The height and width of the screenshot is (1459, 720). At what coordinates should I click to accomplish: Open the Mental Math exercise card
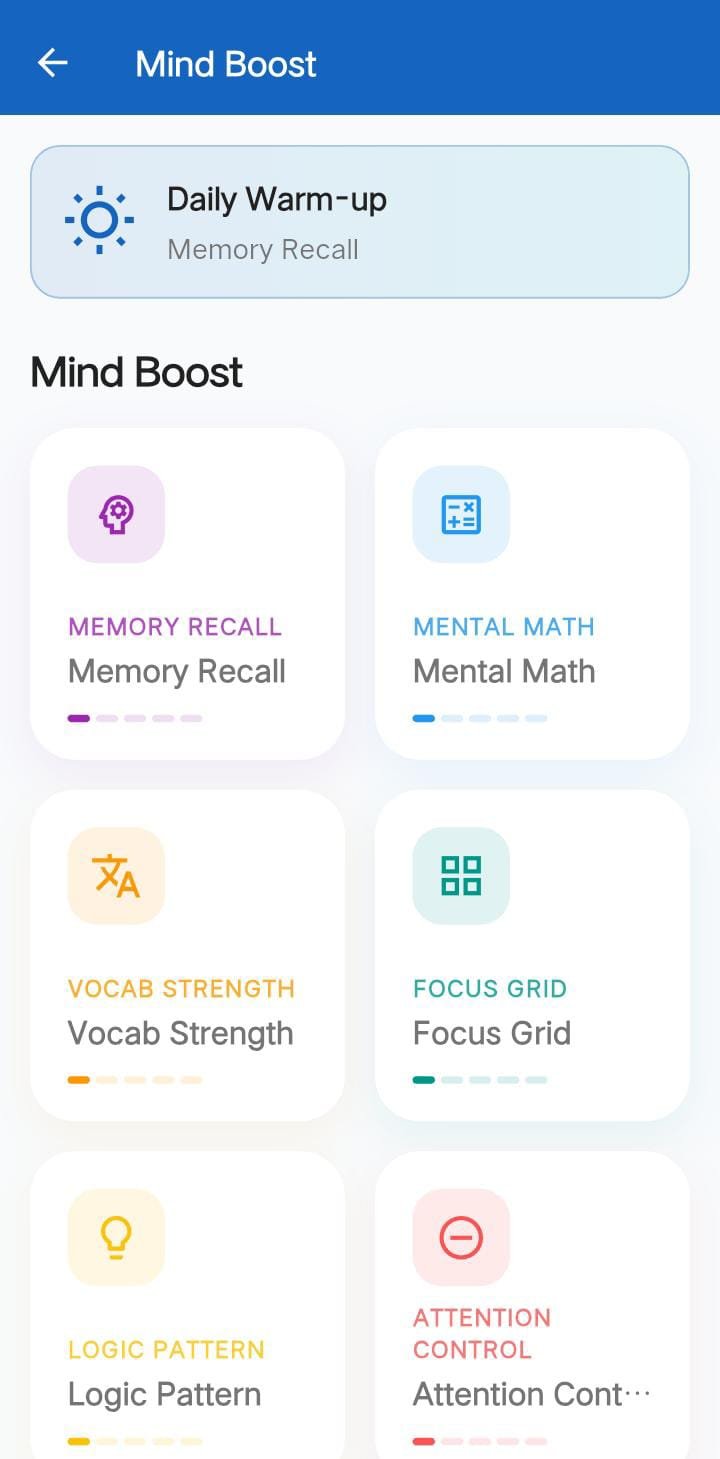[532, 592]
